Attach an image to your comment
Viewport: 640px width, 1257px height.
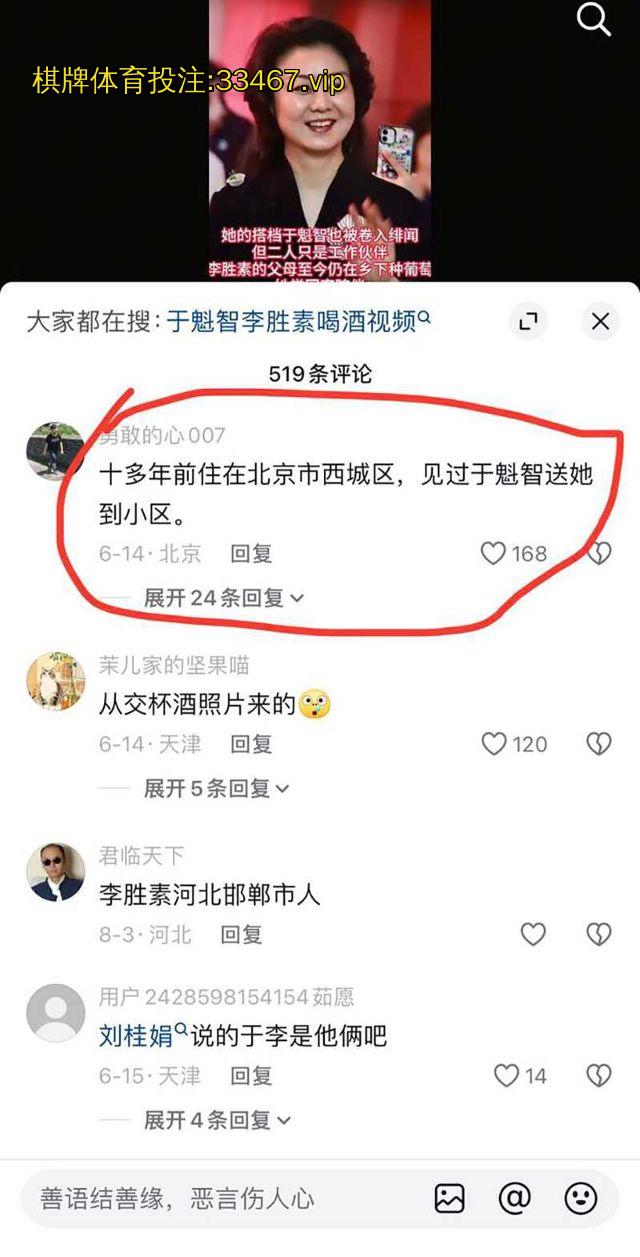pyautogui.click(x=450, y=1198)
